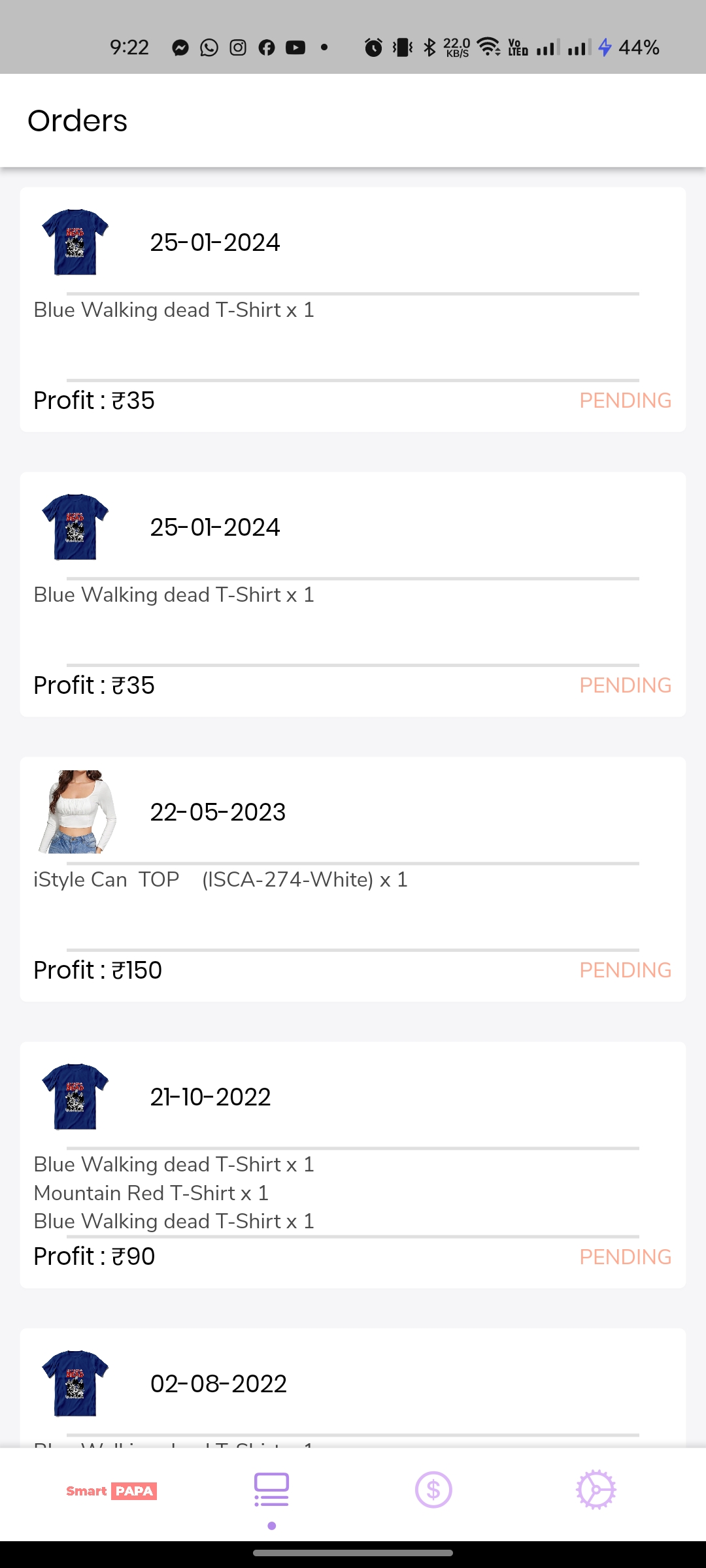Screen dimensions: 706x1568
Task: Tap the date 25-01-2024 on the first card
Action: 215,242
